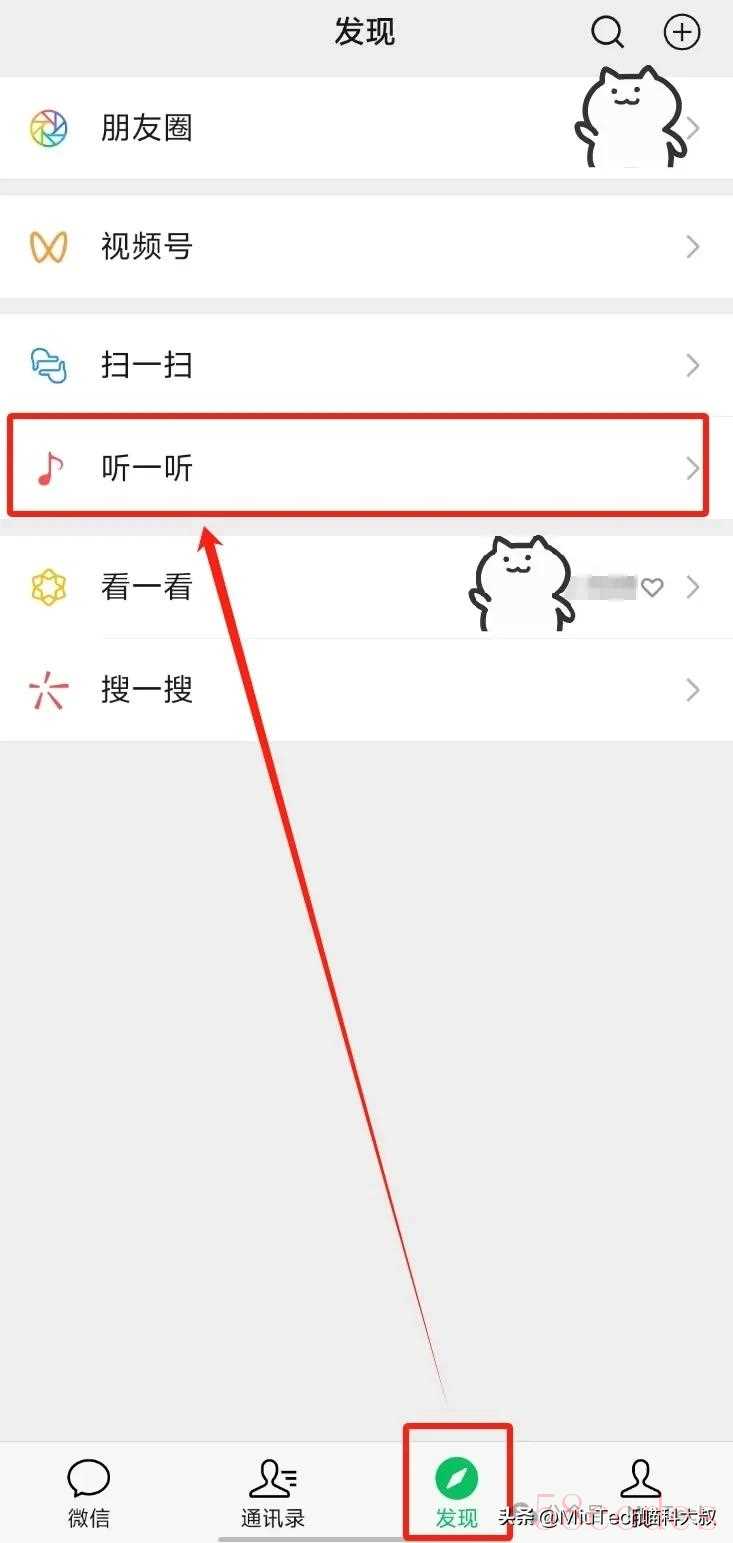Viewport: 733px width, 1543px height.
Task: Switch to the 通讯录 contacts tab
Action: click(x=272, y=1492)
